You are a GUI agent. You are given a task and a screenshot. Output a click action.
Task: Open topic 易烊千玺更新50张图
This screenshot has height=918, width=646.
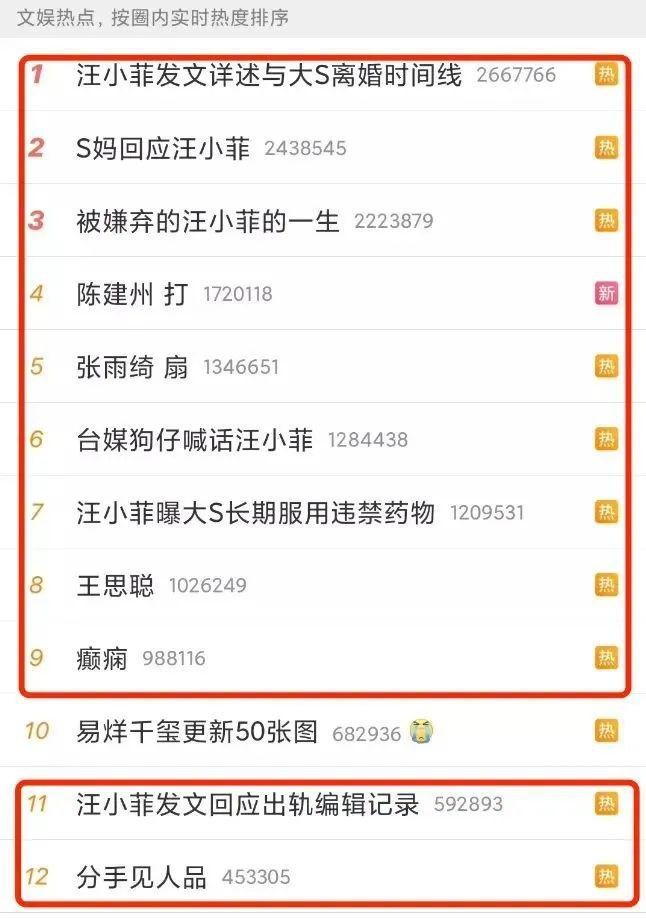197,732
